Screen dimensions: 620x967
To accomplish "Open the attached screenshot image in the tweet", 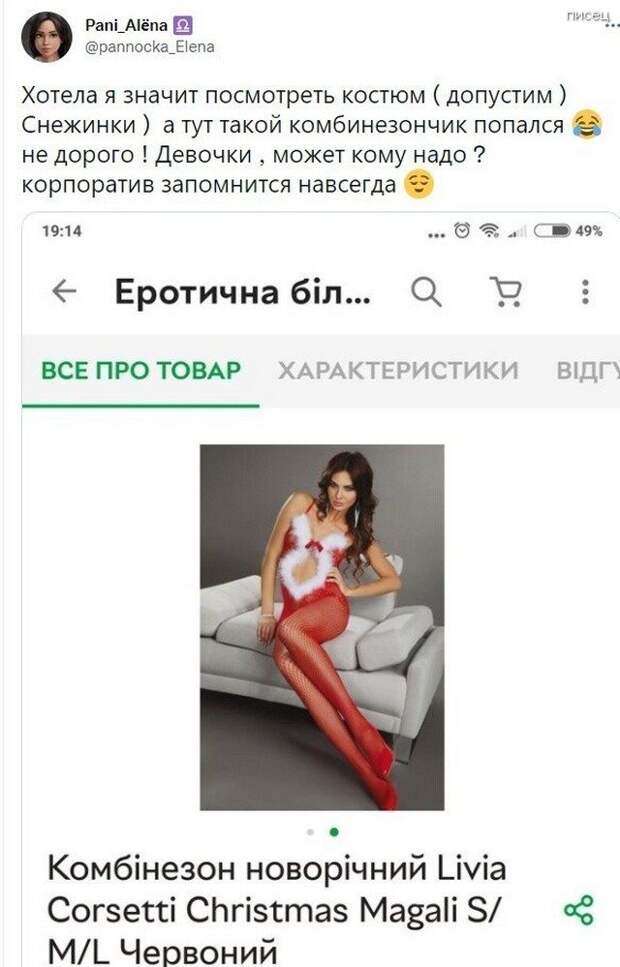I will [x=322, y=590].
